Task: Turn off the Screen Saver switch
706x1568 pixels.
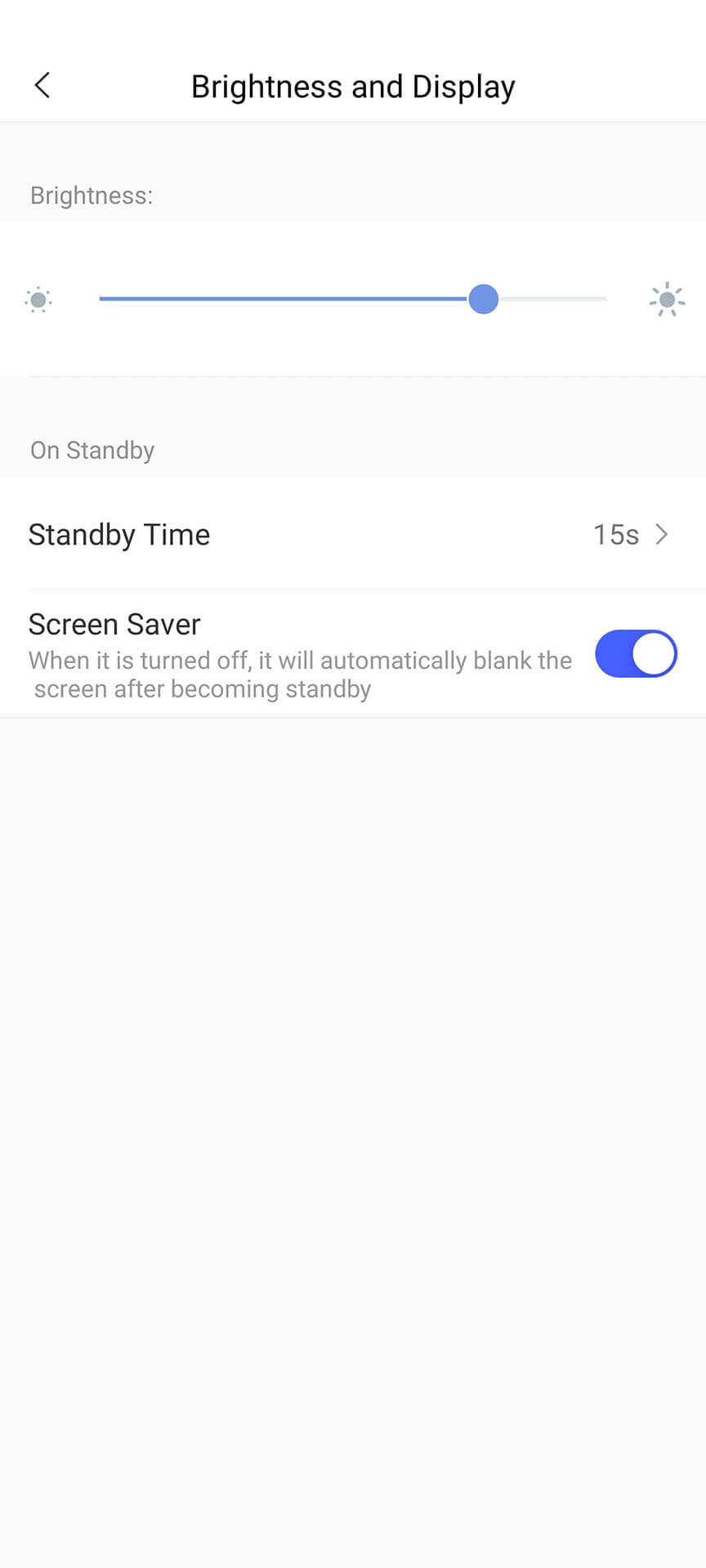Action: [635, 653]
